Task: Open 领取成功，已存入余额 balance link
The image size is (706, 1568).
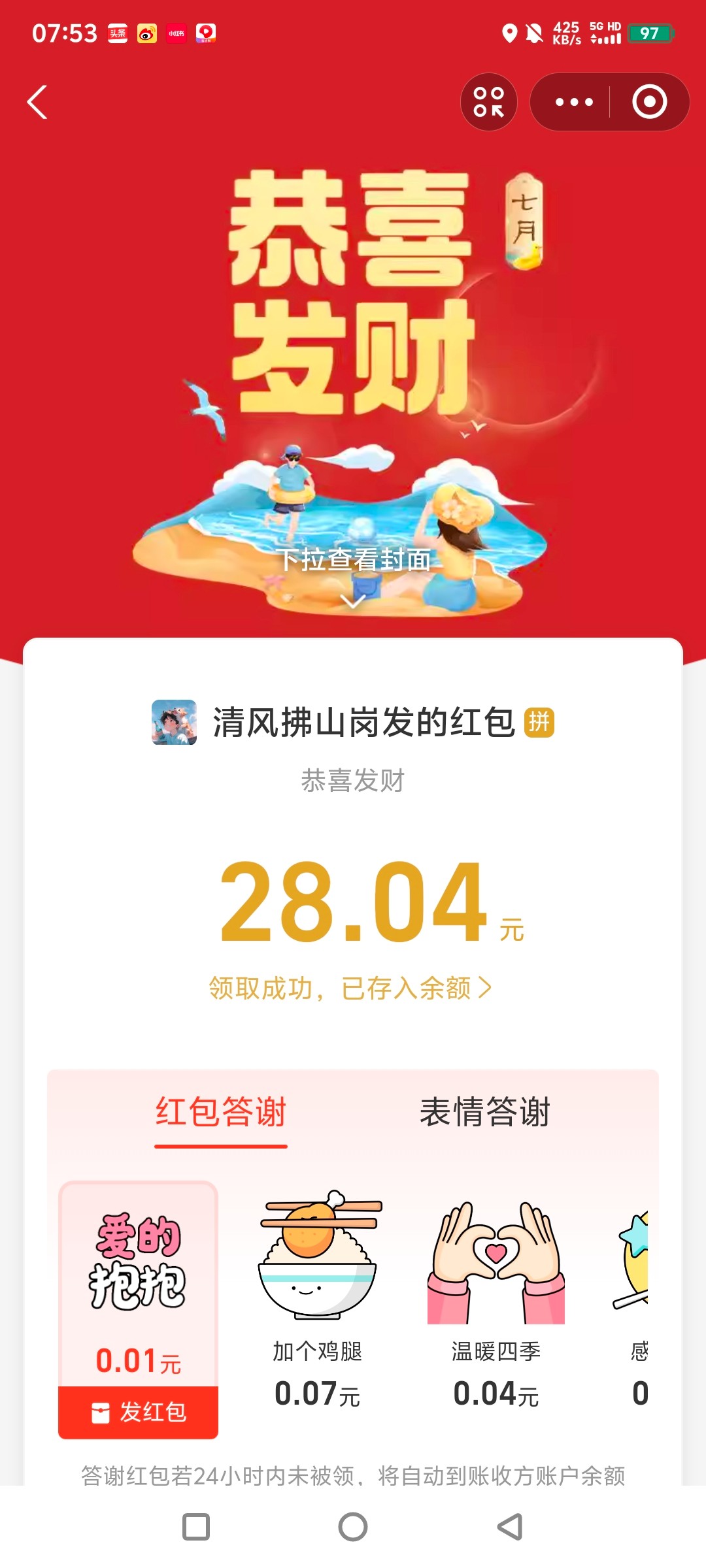Action: coord(350,988)
